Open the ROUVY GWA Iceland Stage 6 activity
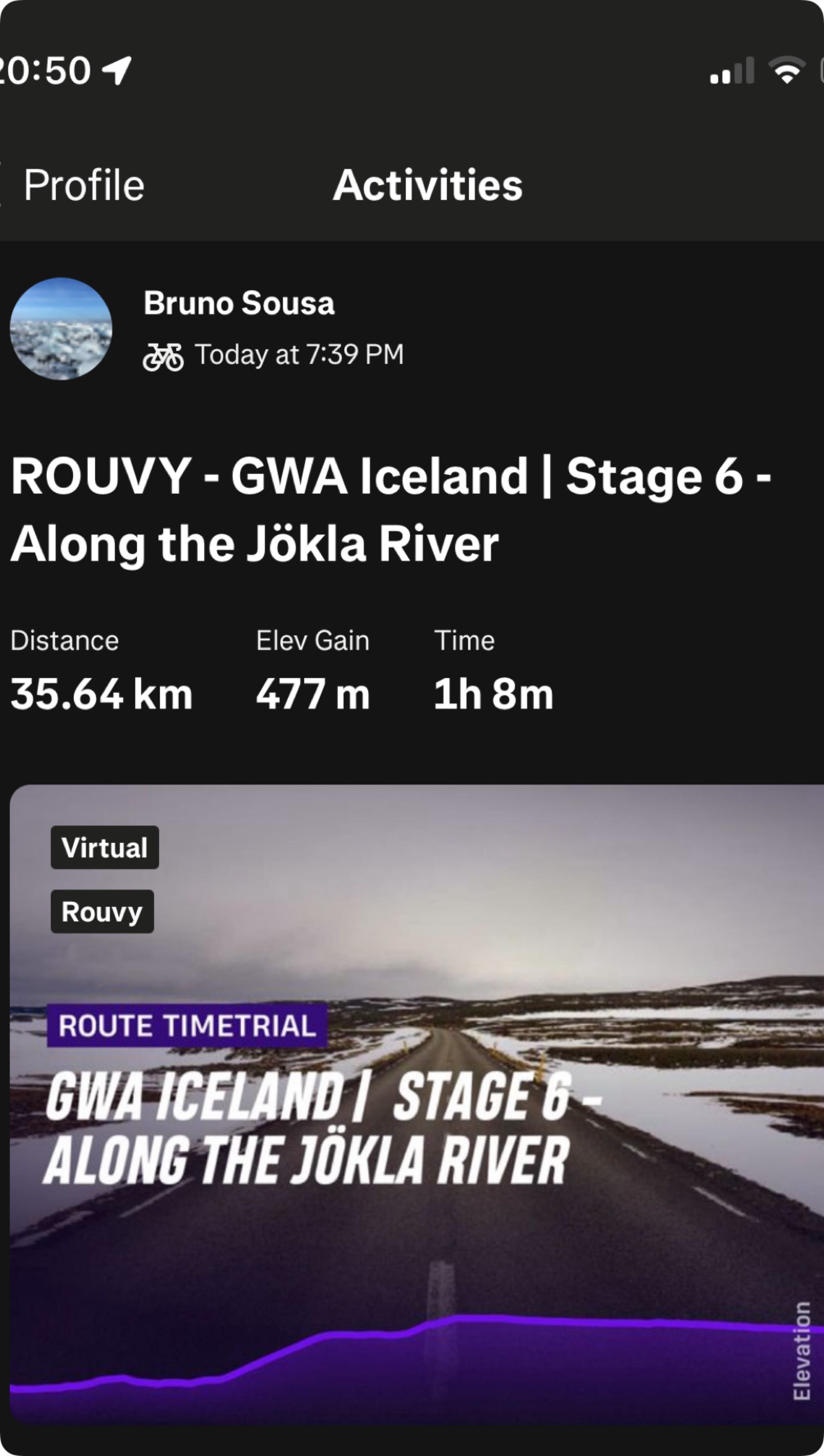This screenshot has width=824, height=1456. tap(391, 509)
